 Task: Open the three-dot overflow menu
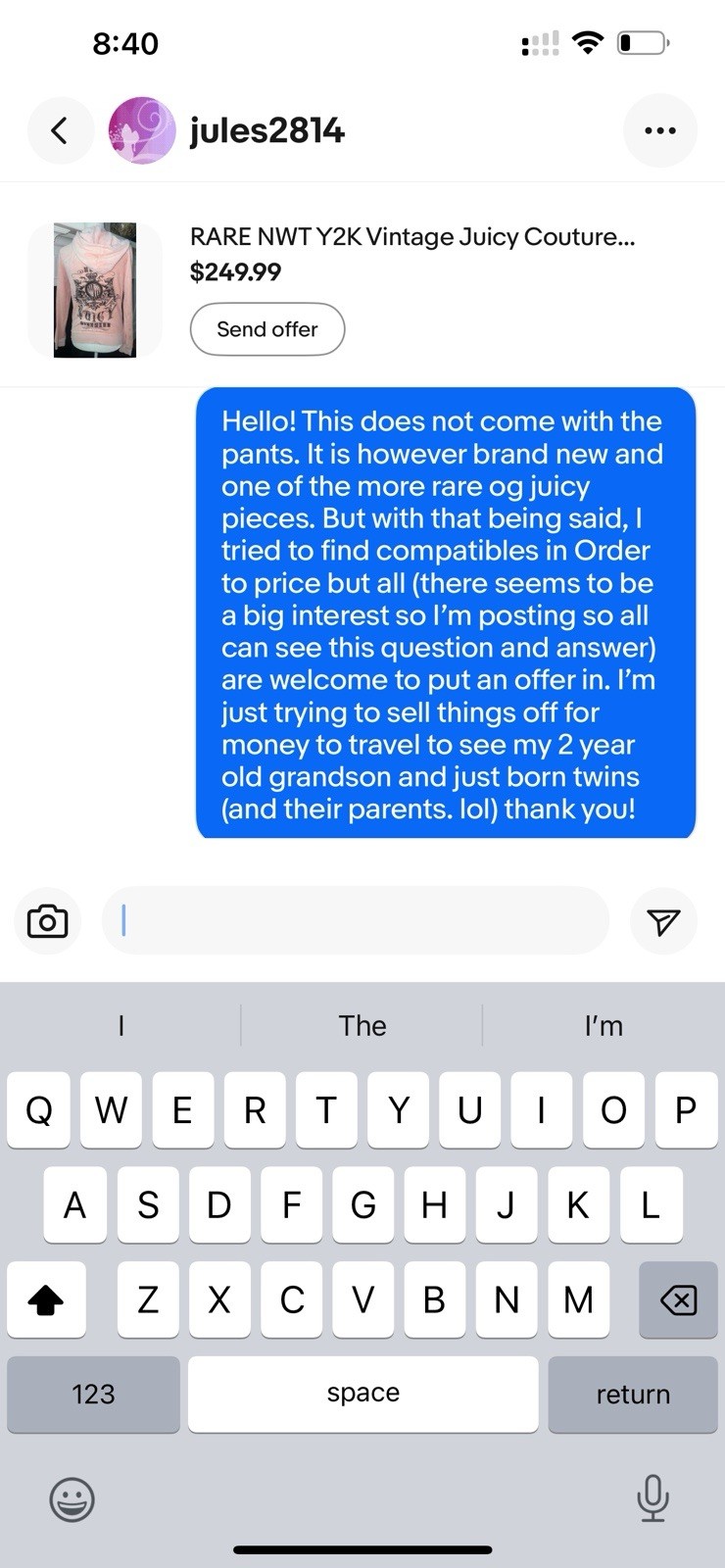coord(659,130)
